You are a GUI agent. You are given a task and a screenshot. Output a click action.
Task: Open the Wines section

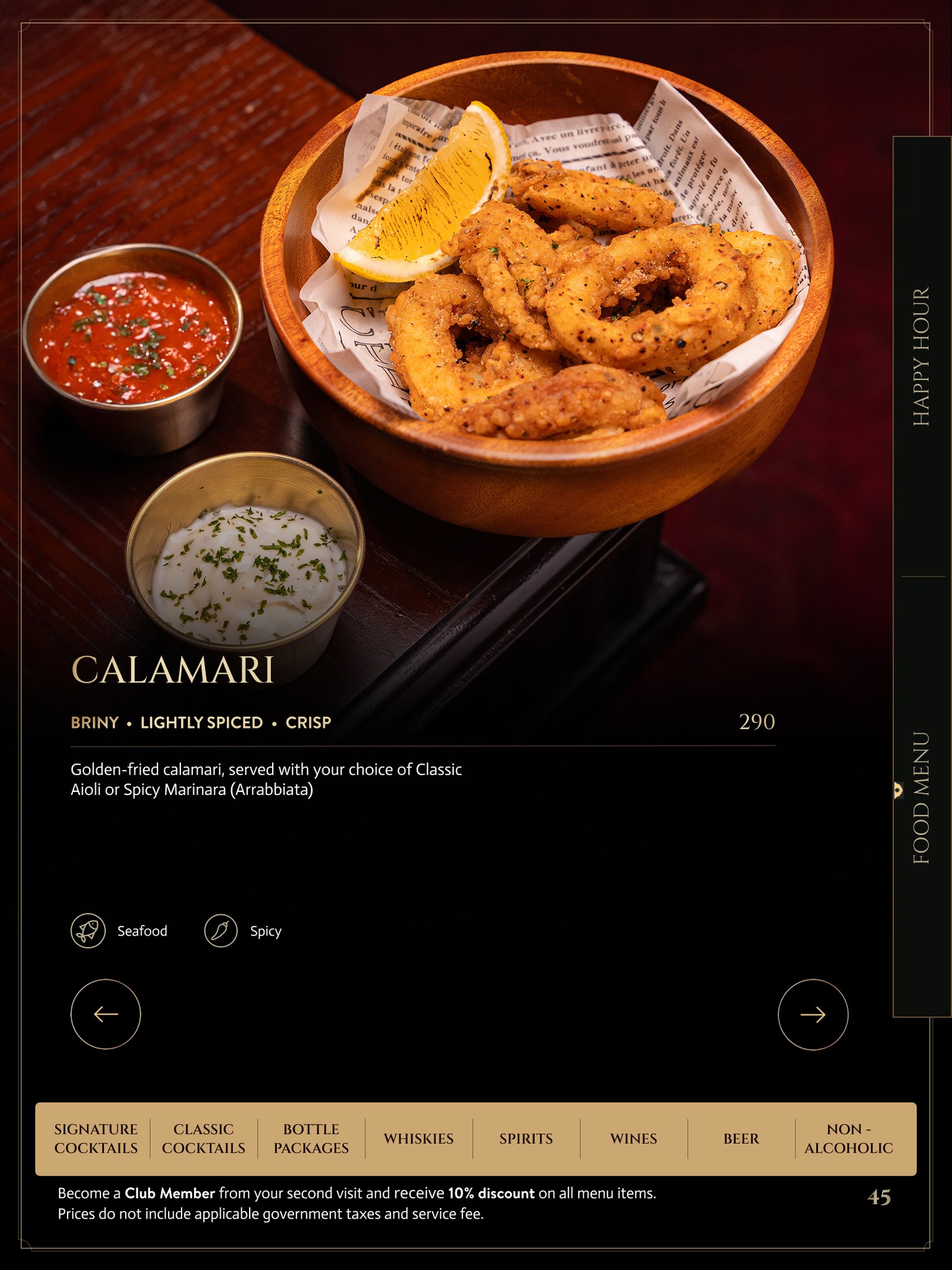[633, 1138]
